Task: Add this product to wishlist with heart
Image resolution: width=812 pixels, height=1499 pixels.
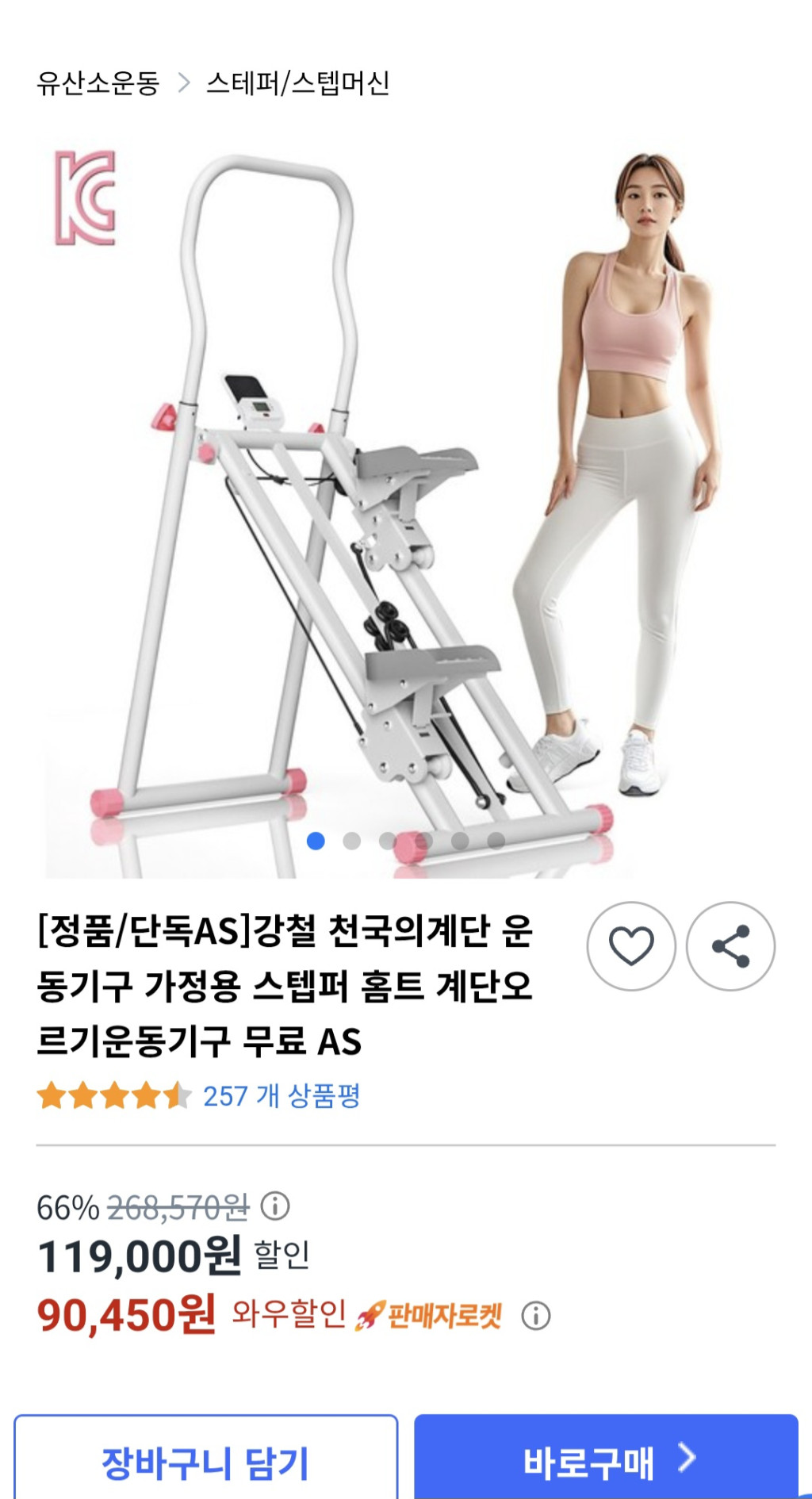Action: click(x=631, y=945)
